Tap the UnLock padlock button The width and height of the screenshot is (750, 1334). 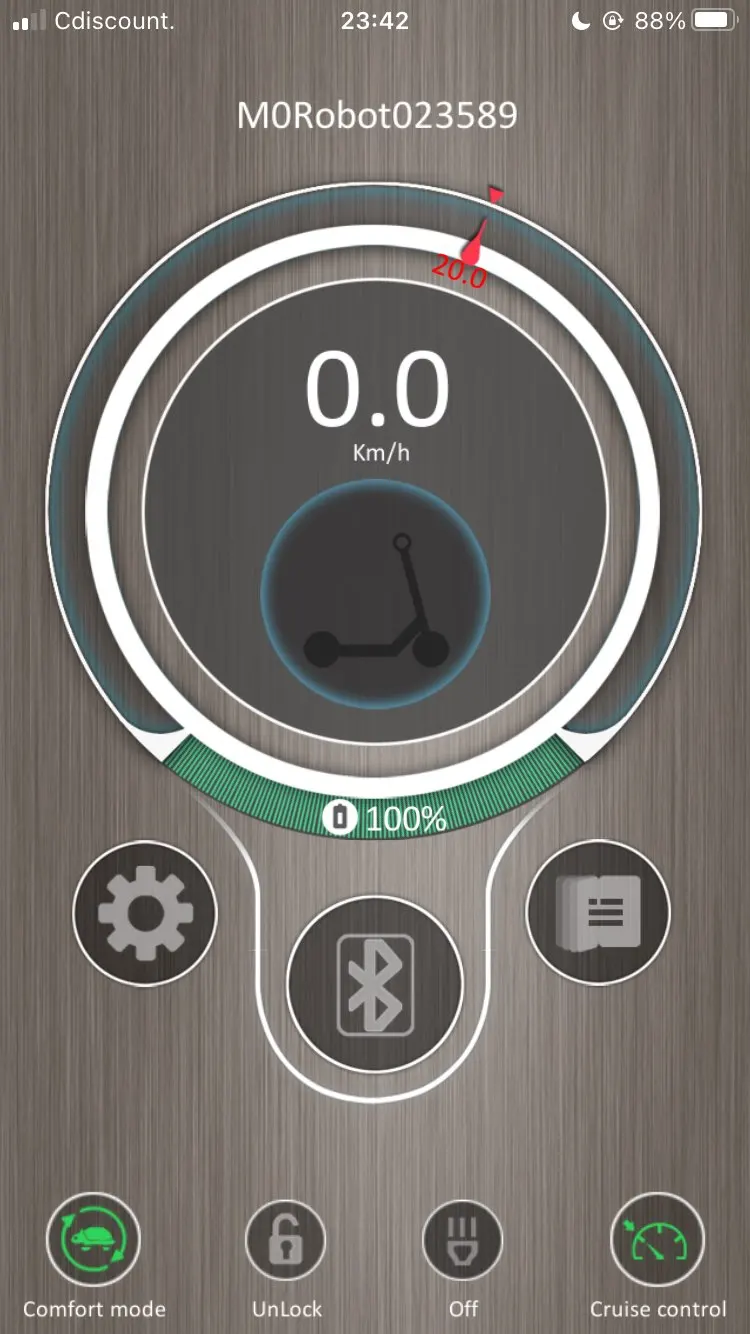point(287,1241)
